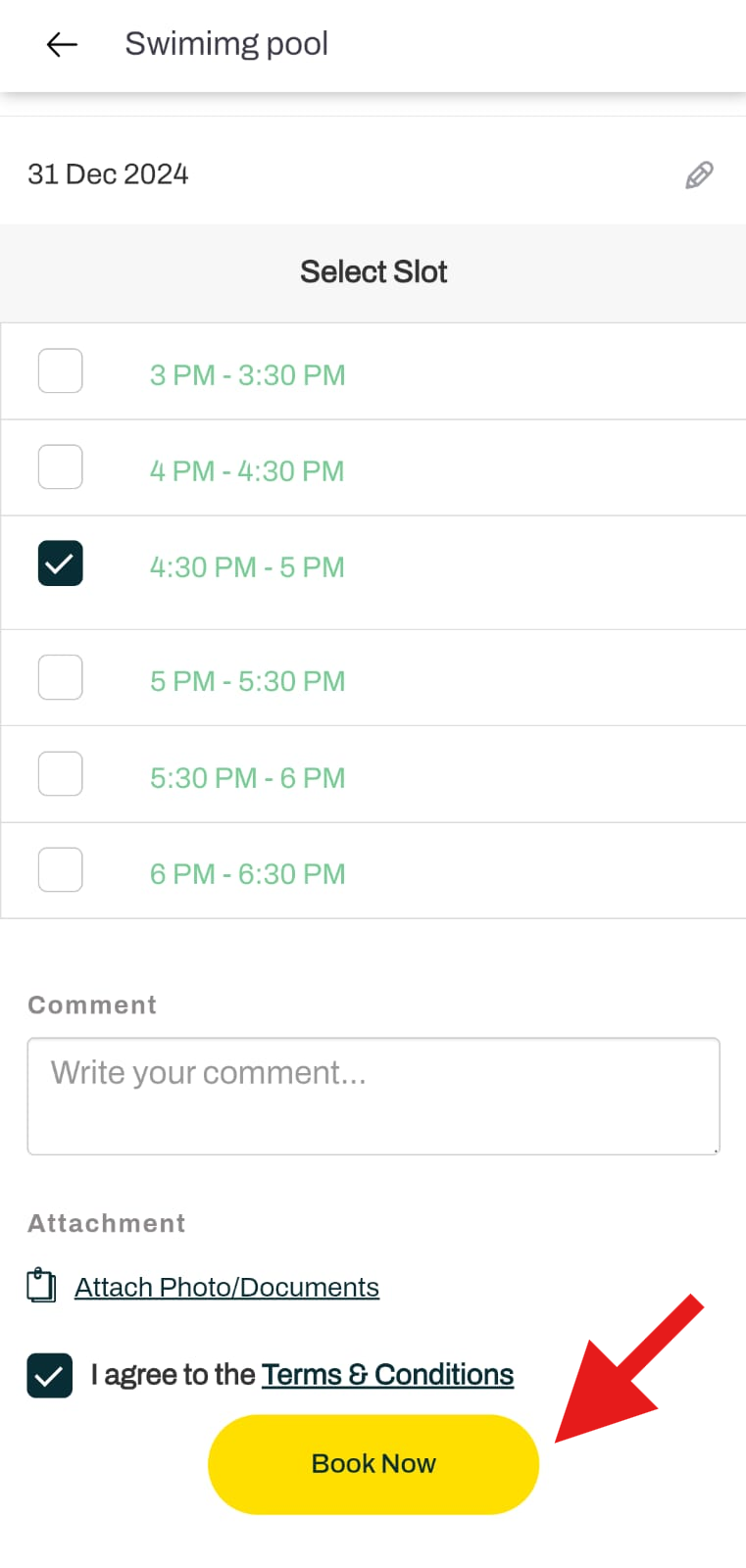
Task: Open the Terms & Conditions link
Action: point(387,1375)
